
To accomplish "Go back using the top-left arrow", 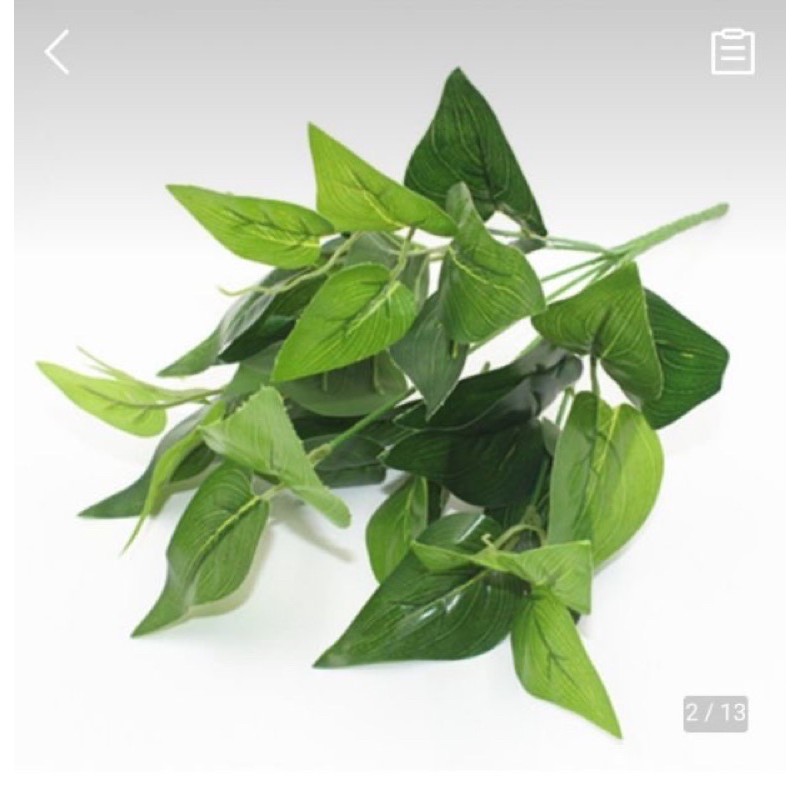I will tap(57, 52).
